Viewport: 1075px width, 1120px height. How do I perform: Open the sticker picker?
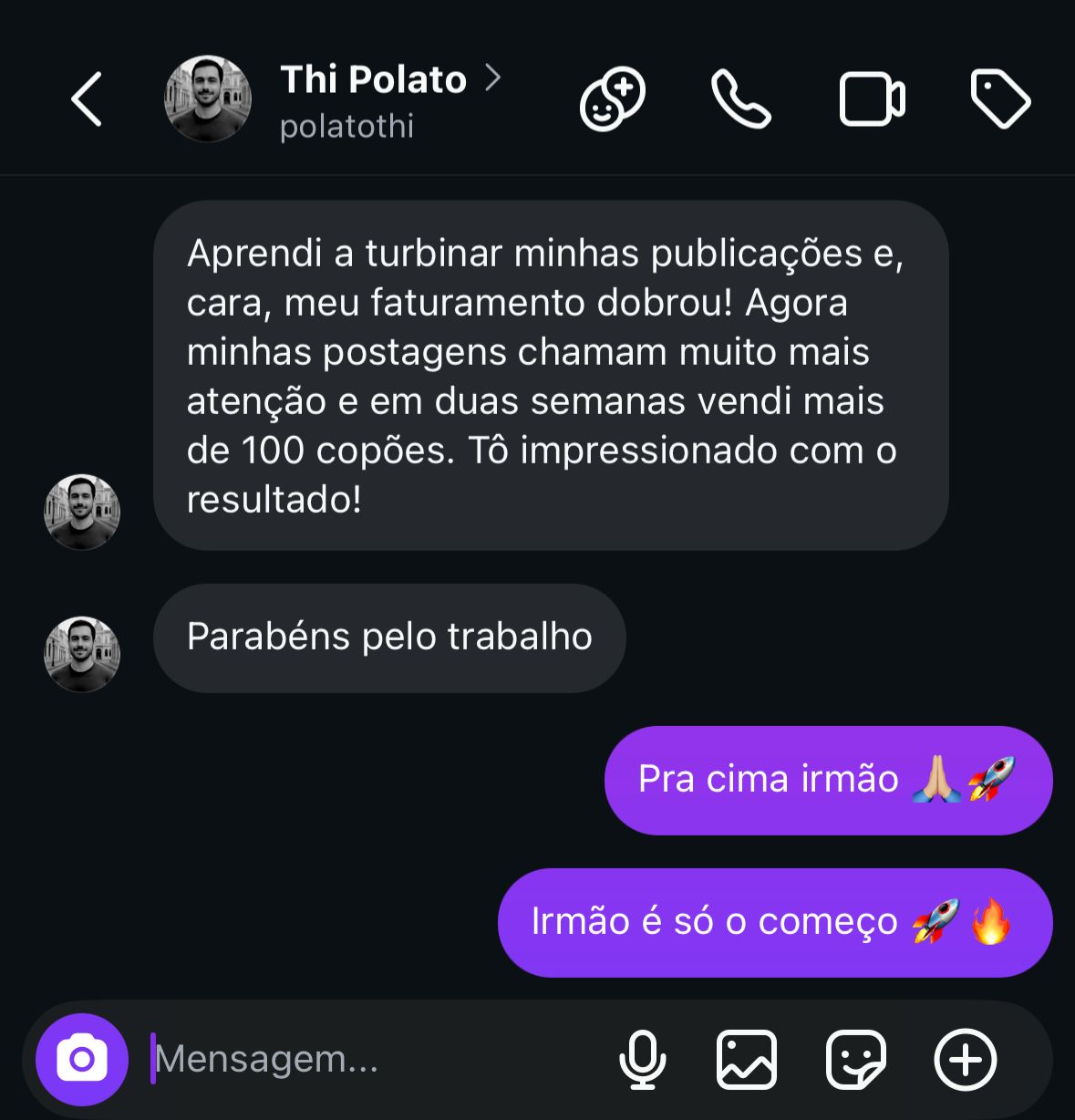click(x=855, y=1059)
